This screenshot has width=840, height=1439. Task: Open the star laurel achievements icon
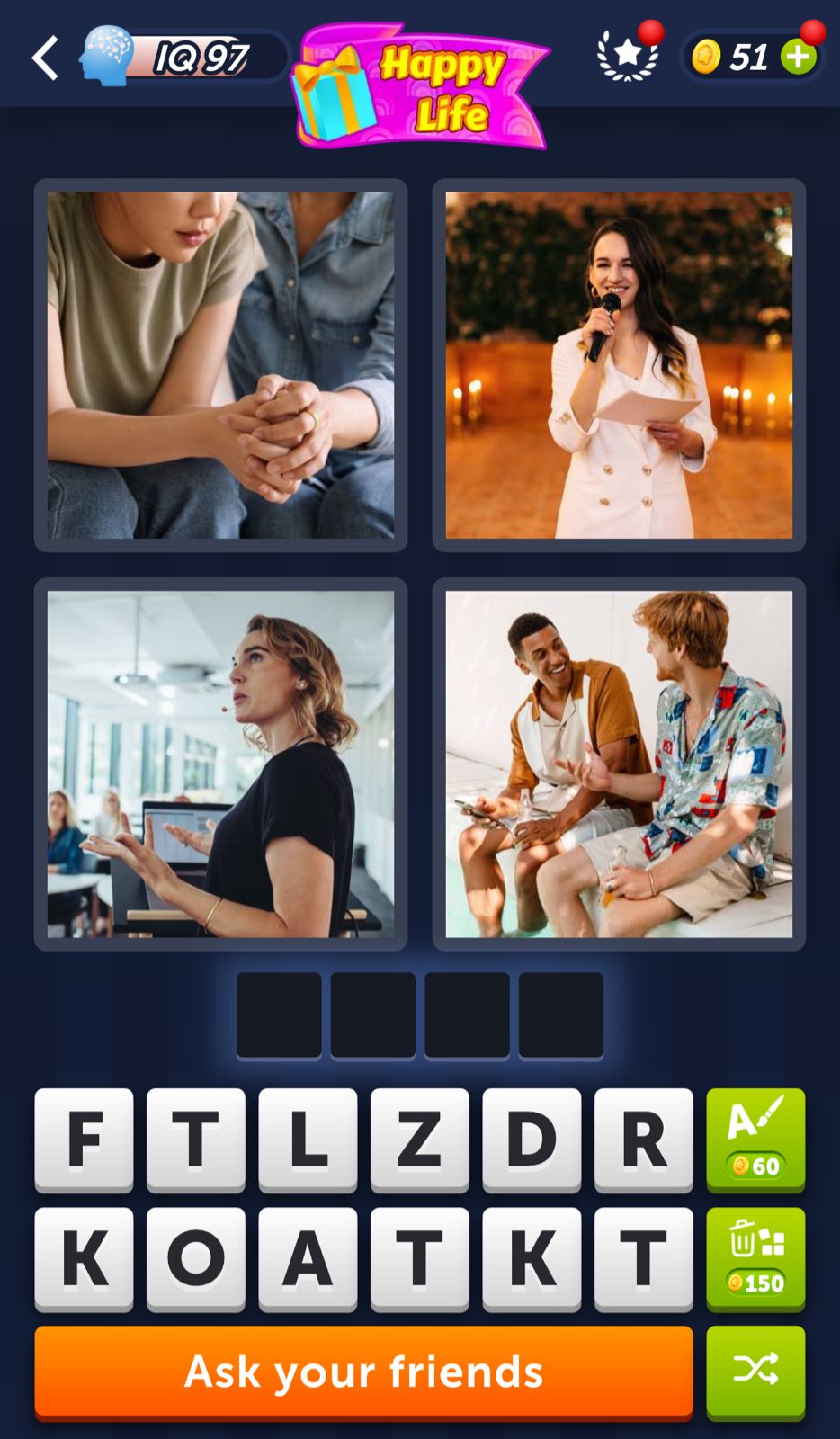[627, 56]
